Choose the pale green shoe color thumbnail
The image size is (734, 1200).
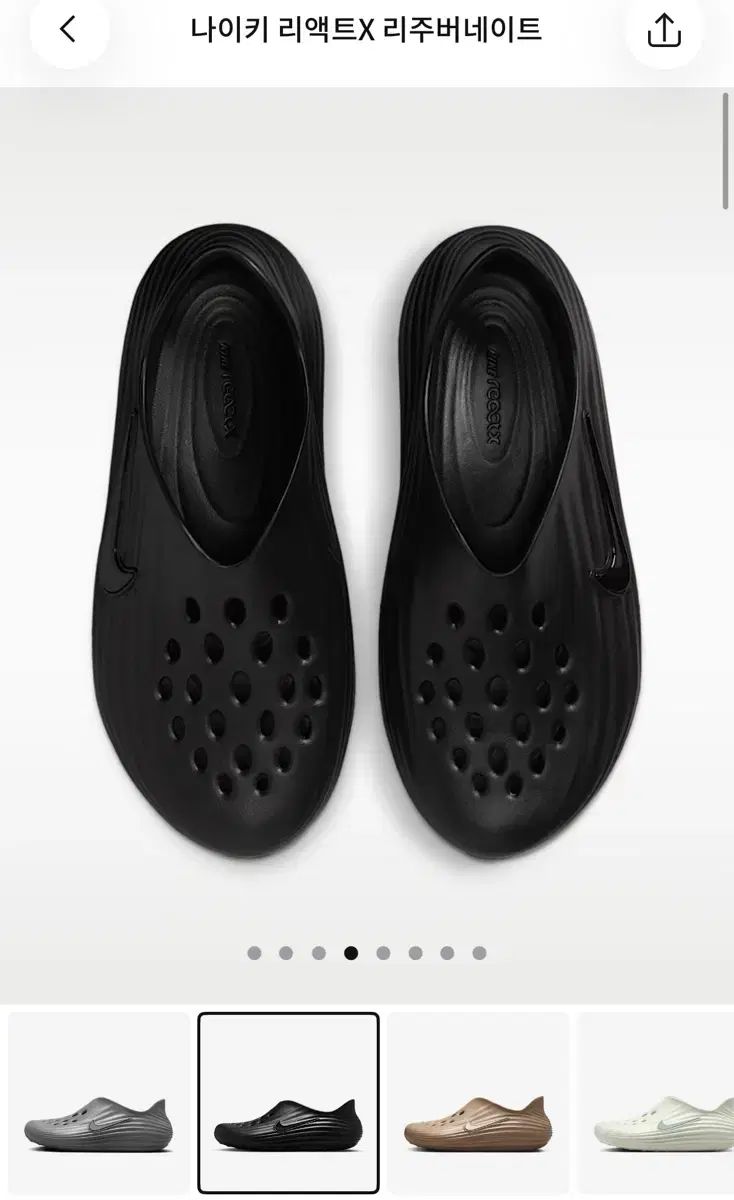(656, 1102)
